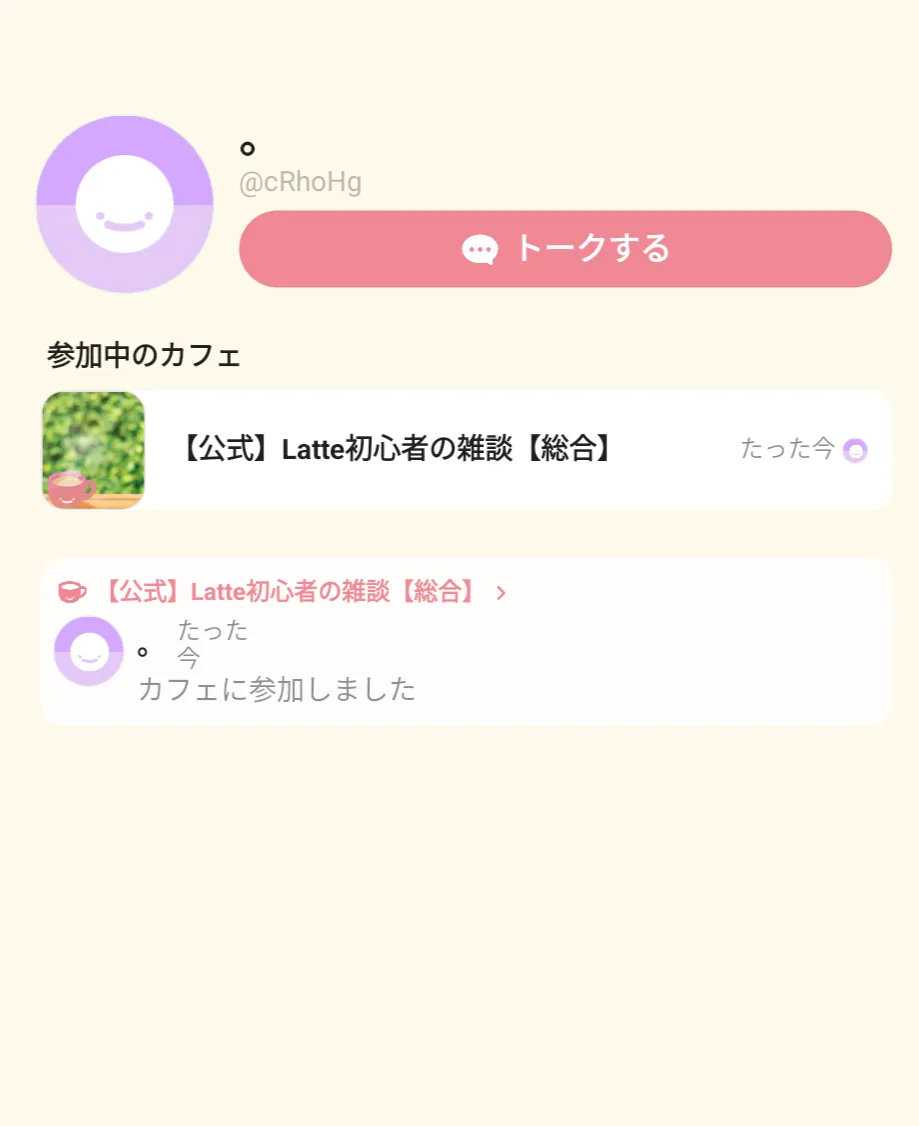The height and width of the screenshot is (1126, 919).
Task: Open the カフェに参加しました activity post
Action: (276, 689)
